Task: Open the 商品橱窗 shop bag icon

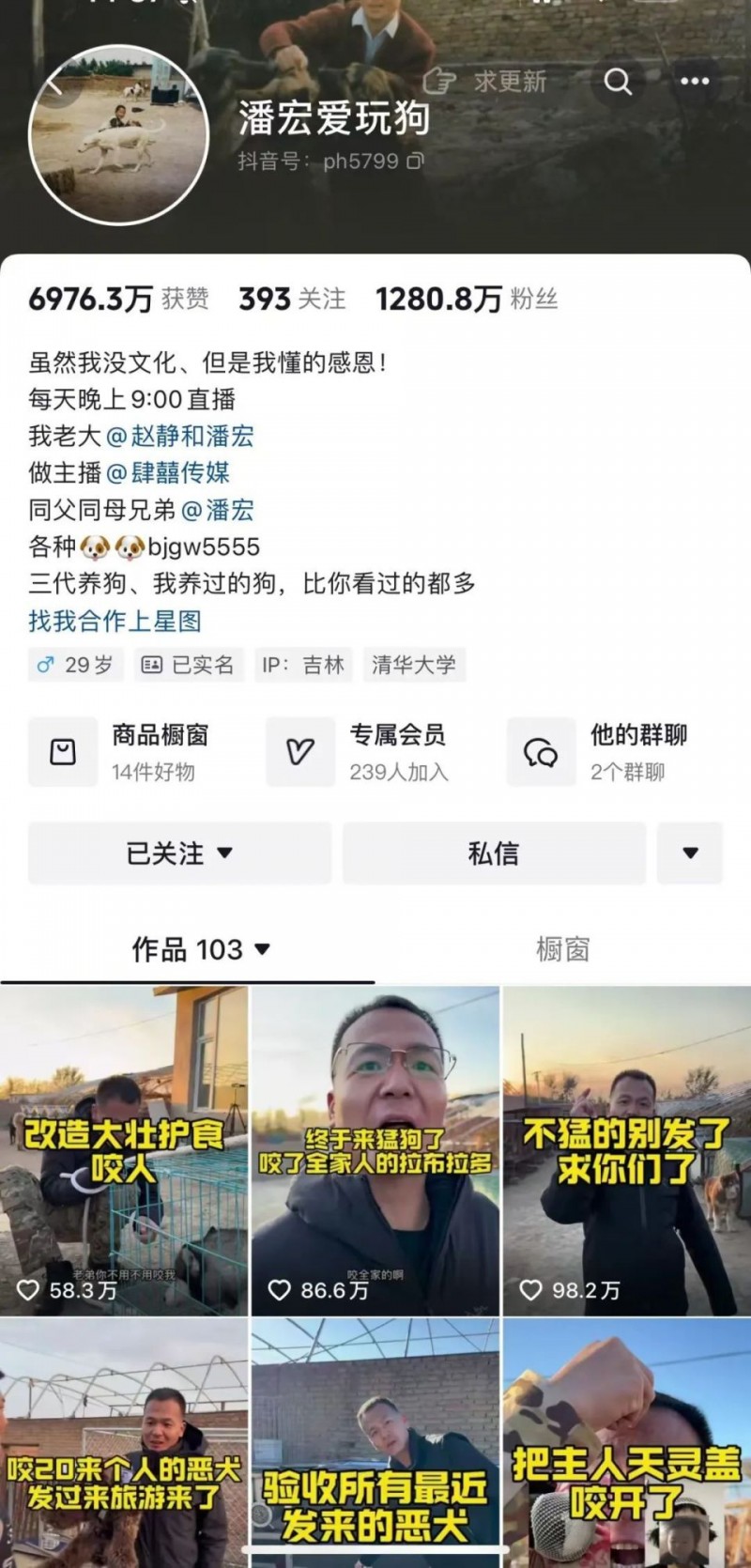Action: [x=62, y=751]
